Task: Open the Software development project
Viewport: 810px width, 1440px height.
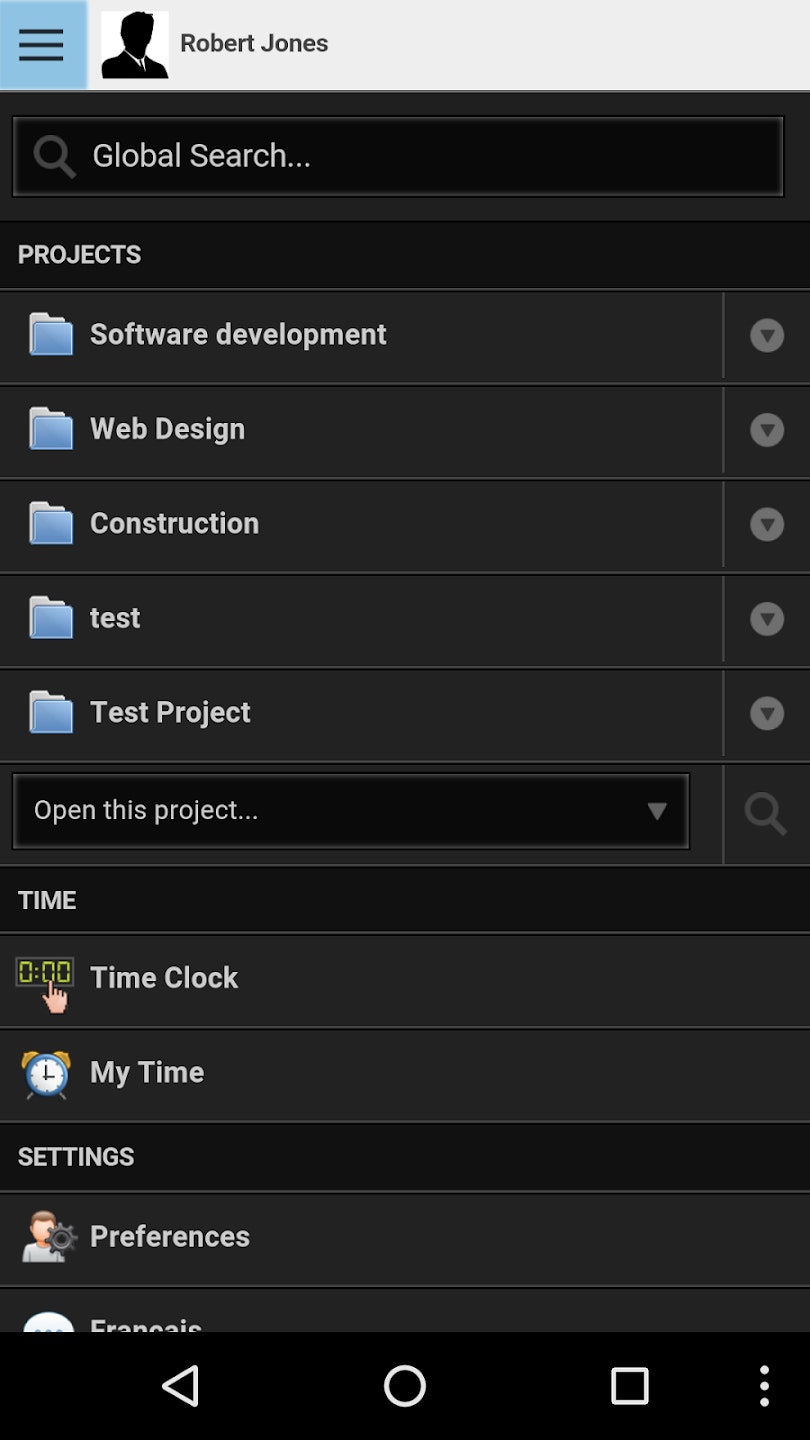Action: tap(360, 335)
